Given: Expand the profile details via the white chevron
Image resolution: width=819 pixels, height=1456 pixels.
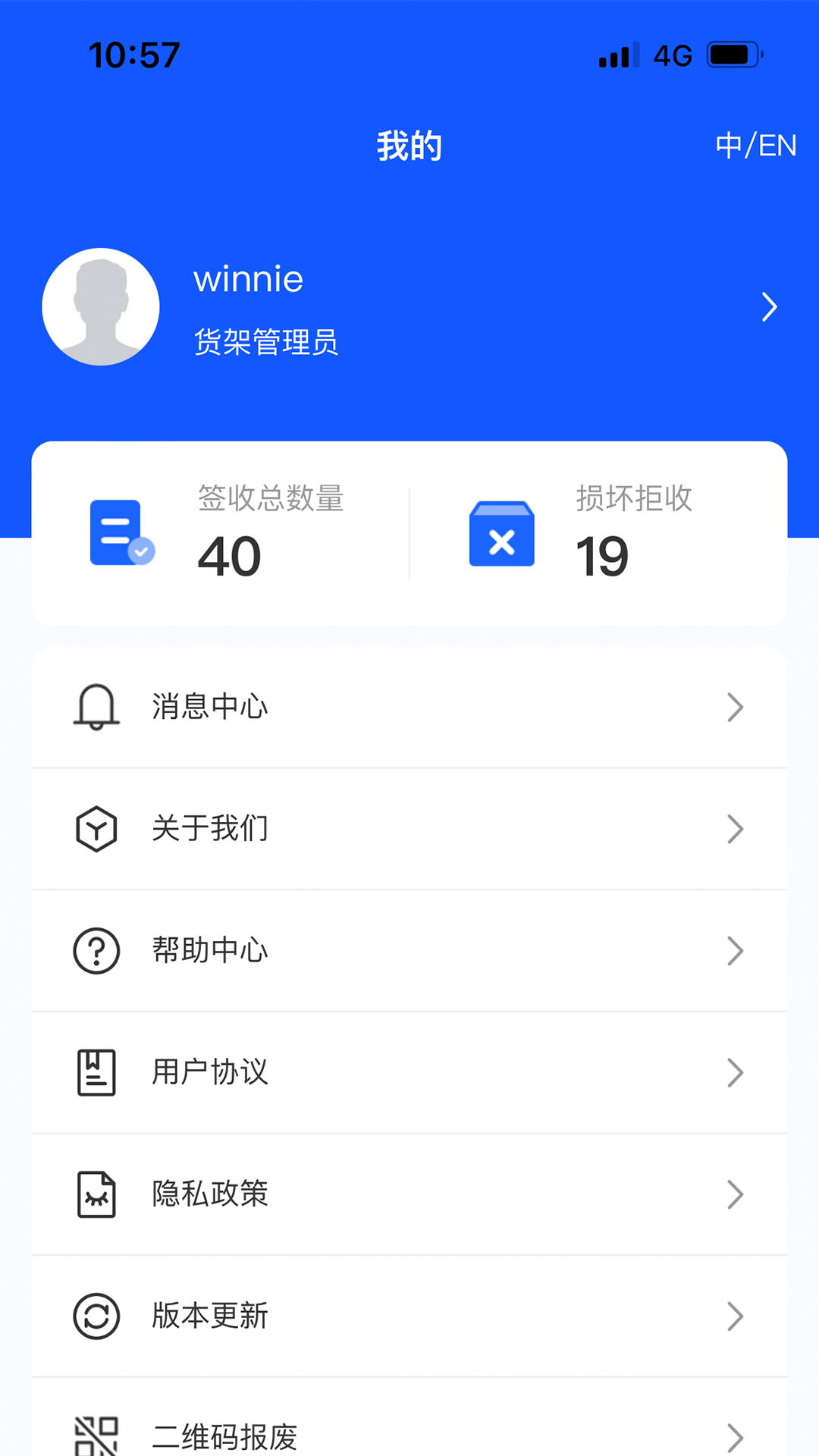Looking at the screenshot, I should pyautogui.click(x=770, y=307).
